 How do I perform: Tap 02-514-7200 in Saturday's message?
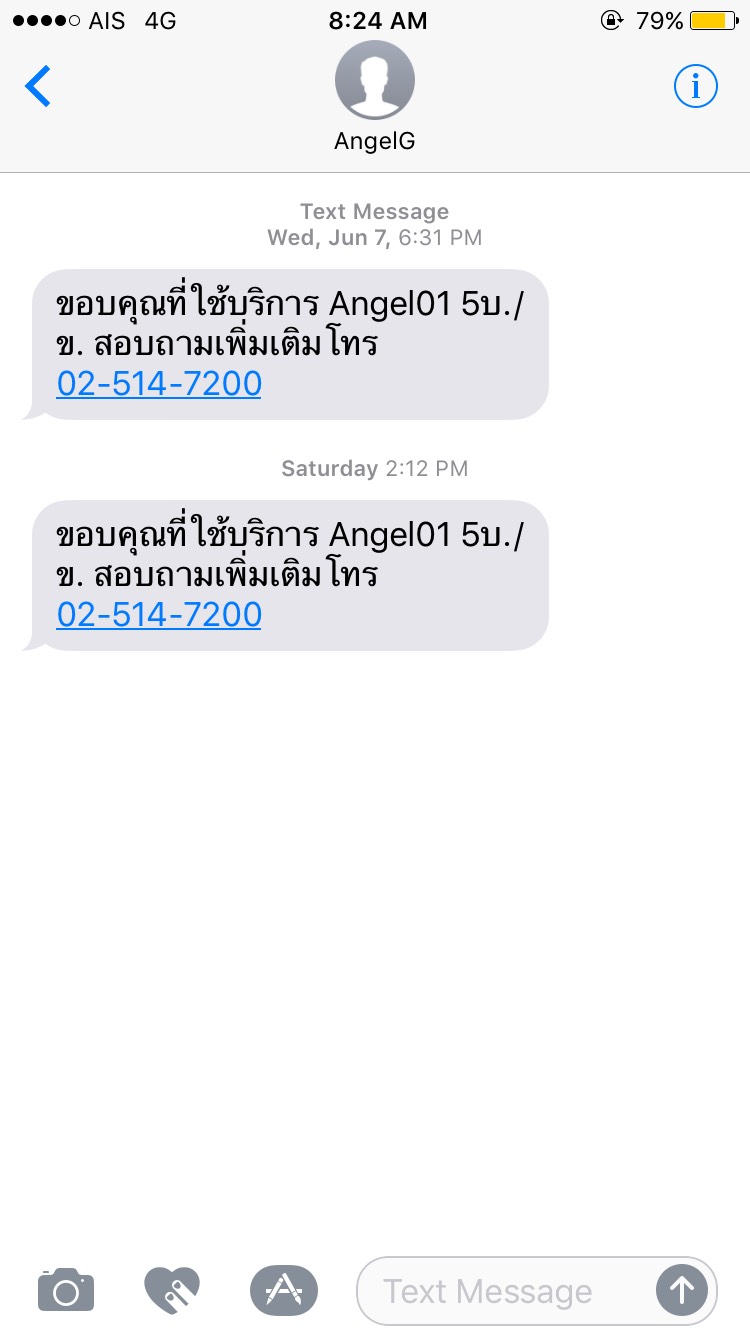point(159,614)
